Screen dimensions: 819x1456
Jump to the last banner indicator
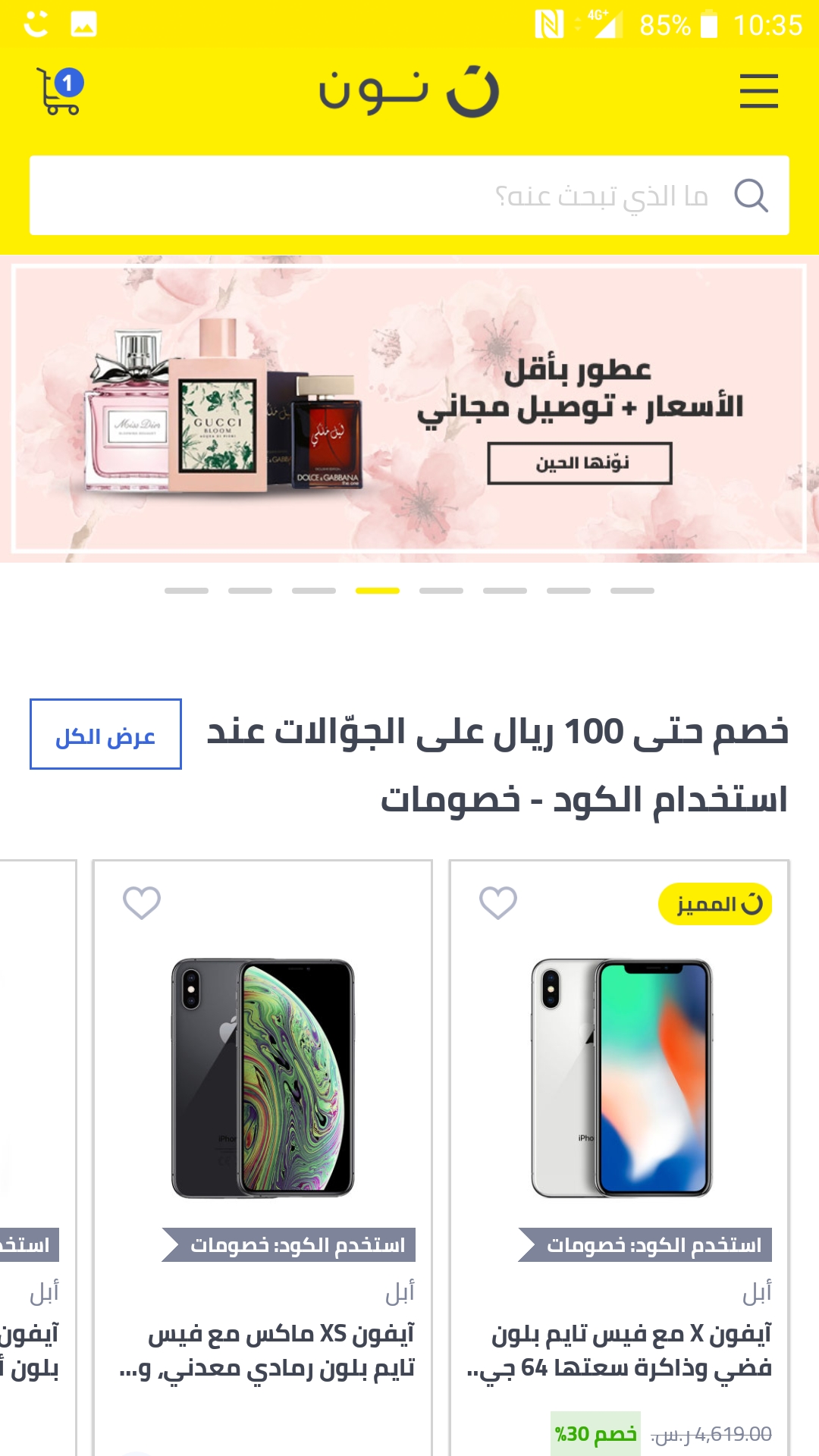coord(632,591)
